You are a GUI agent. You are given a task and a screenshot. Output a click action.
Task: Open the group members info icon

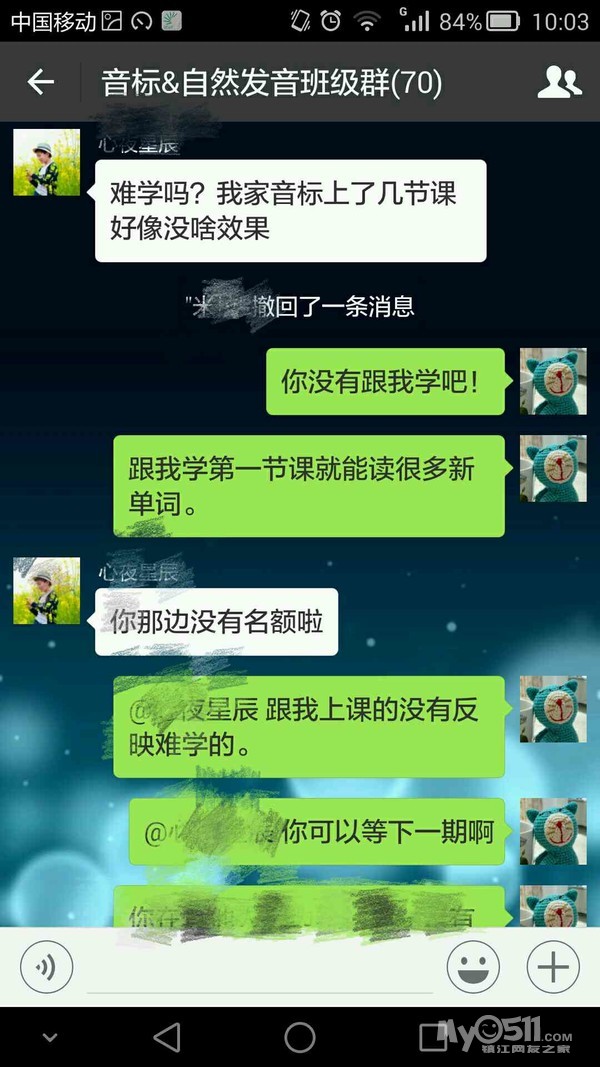point(559,82)
